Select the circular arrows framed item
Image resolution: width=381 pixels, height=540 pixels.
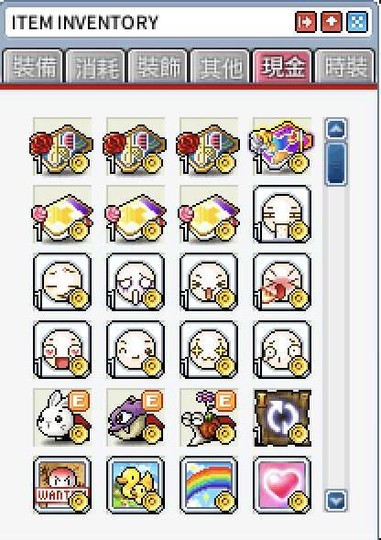(x=282, y=418)
